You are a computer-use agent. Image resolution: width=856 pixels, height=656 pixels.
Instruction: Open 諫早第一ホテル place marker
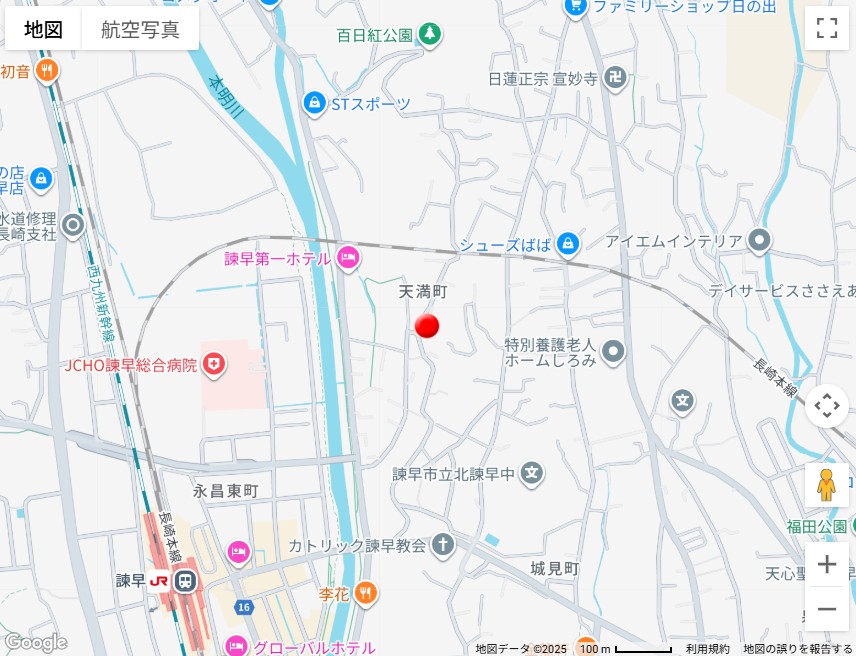[x=348, y=259]
